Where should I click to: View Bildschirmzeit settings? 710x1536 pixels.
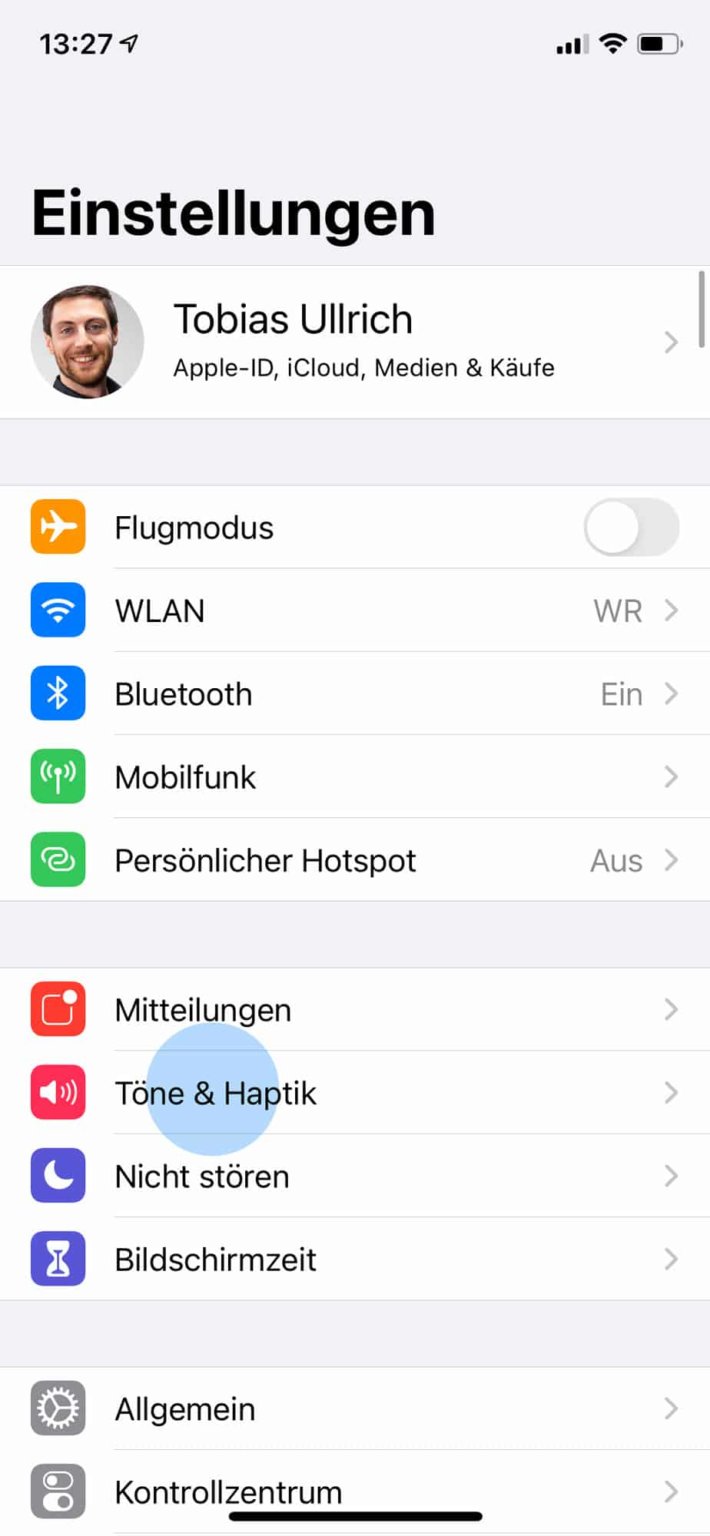pos(355,1259)
